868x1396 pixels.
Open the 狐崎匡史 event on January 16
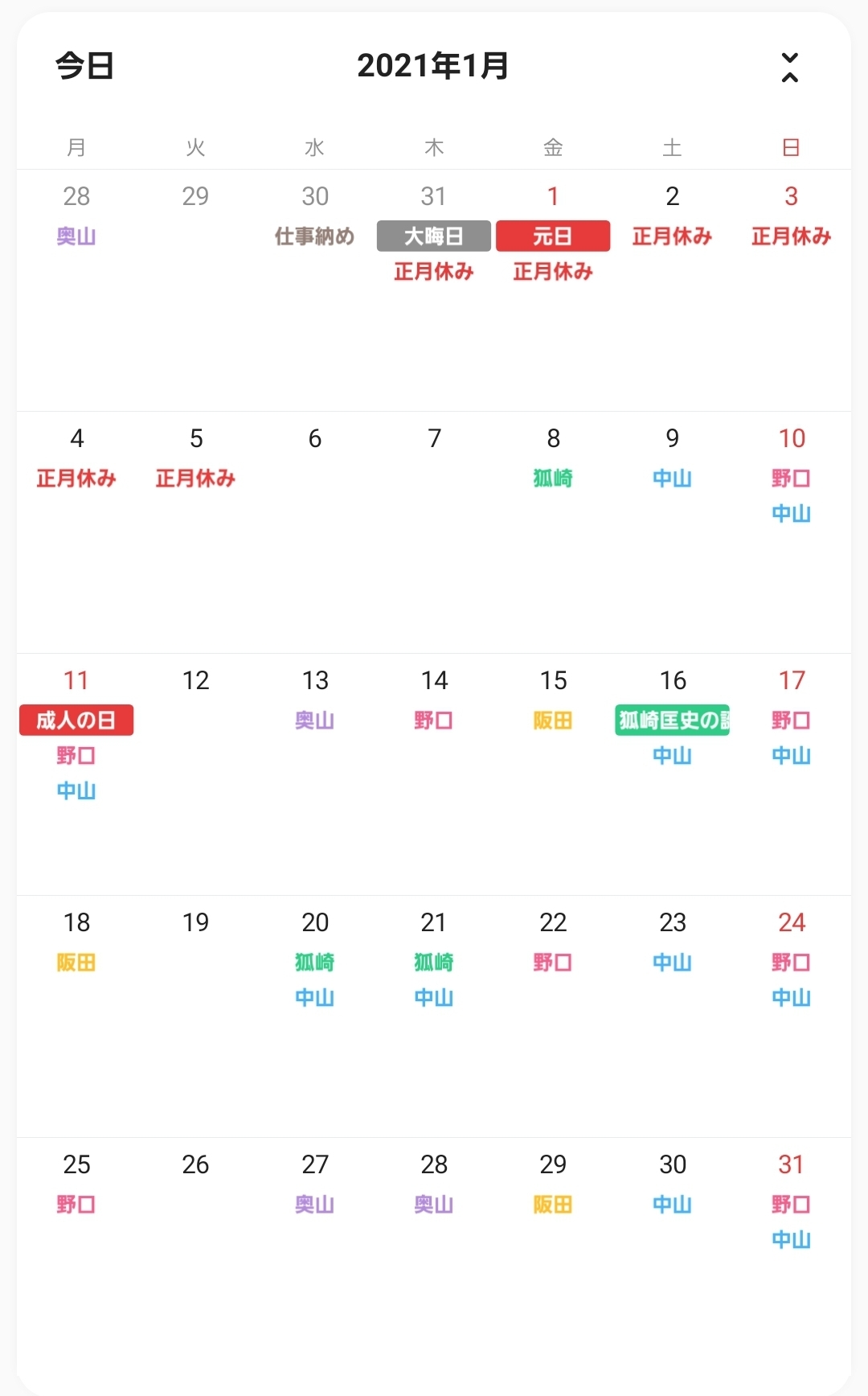[x=673, y=721]
